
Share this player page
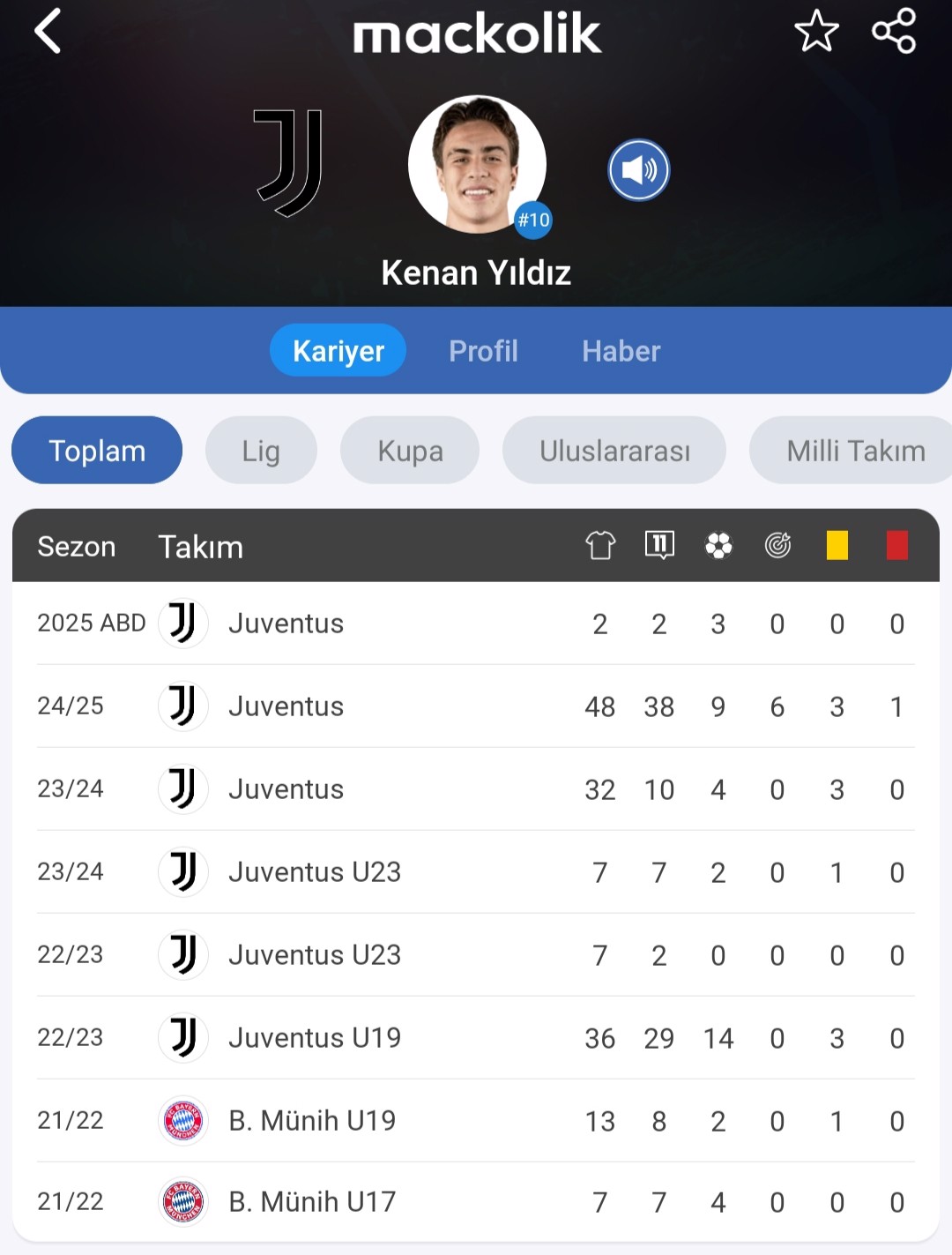point(894,32)
